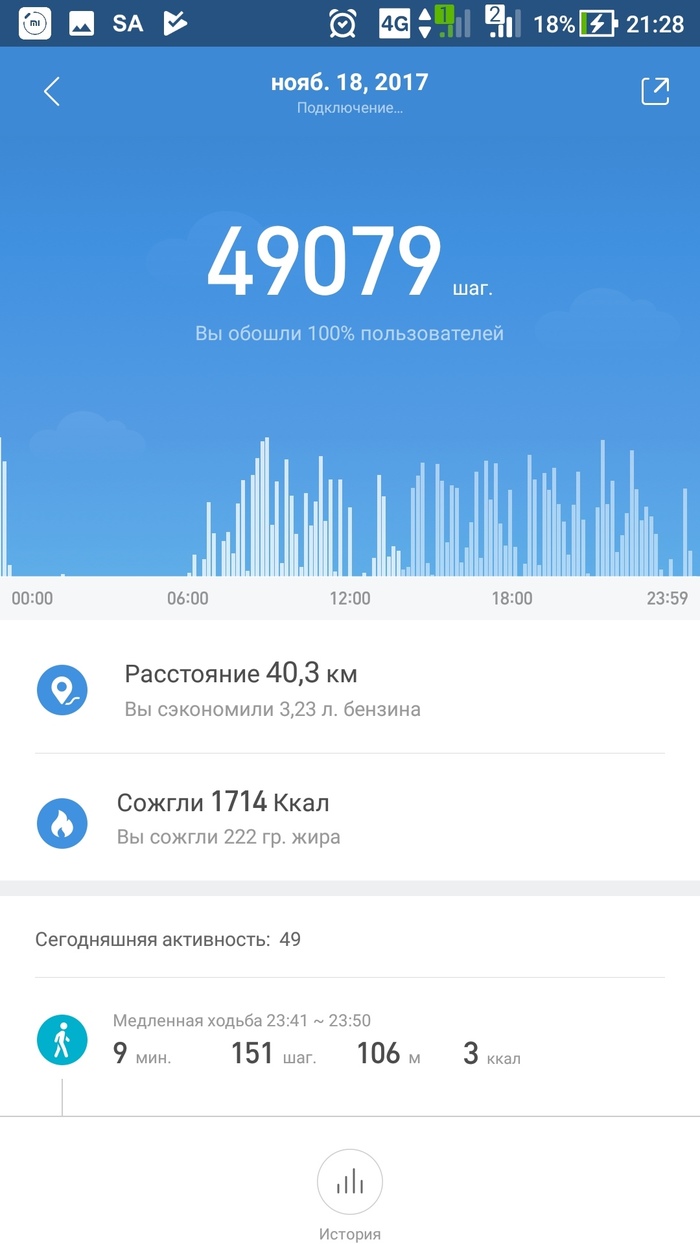Share the step results for Nov 18

(x=655, y=91)
